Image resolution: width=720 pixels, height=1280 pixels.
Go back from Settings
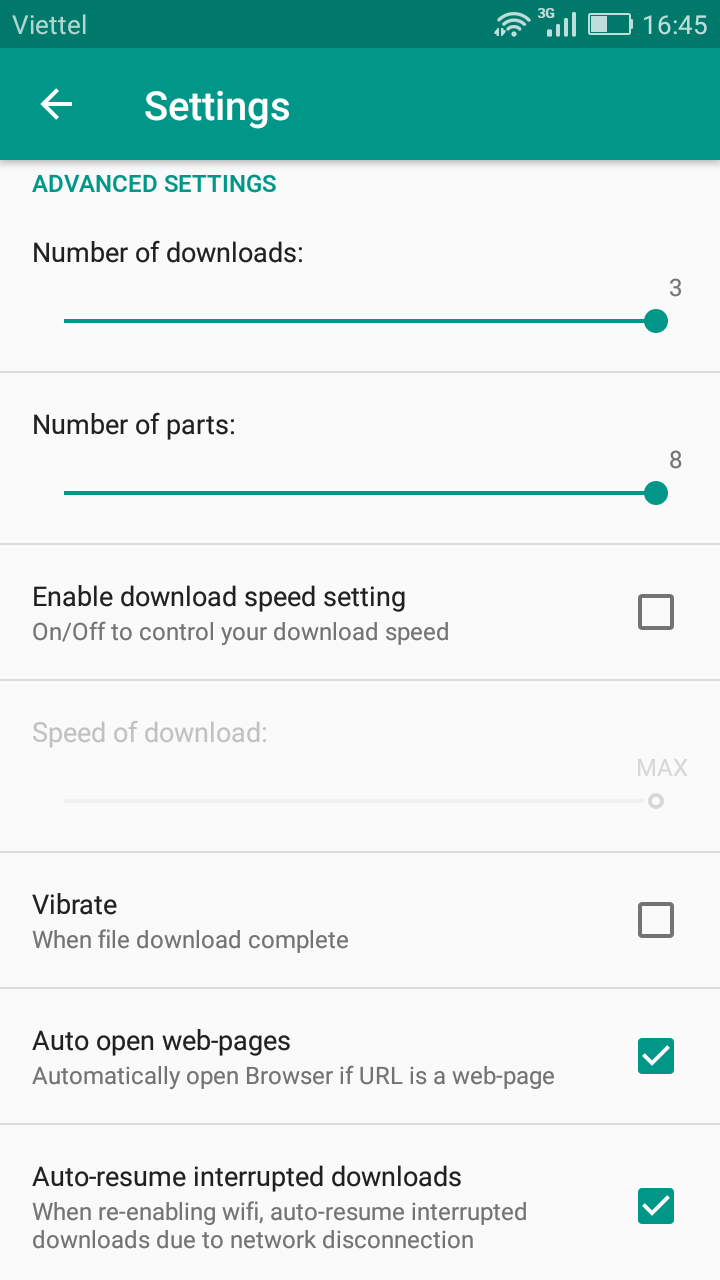coord(57,105)
